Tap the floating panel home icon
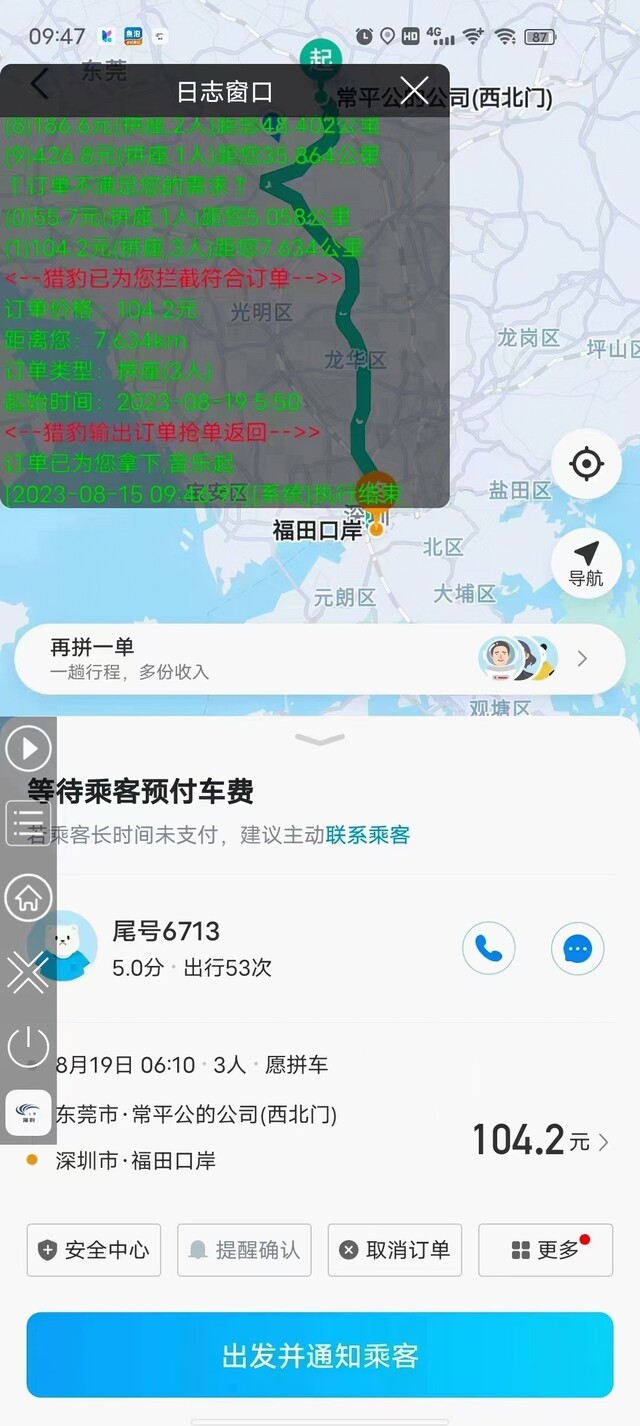Screen dimensions: 640x1426 [28, 898]
